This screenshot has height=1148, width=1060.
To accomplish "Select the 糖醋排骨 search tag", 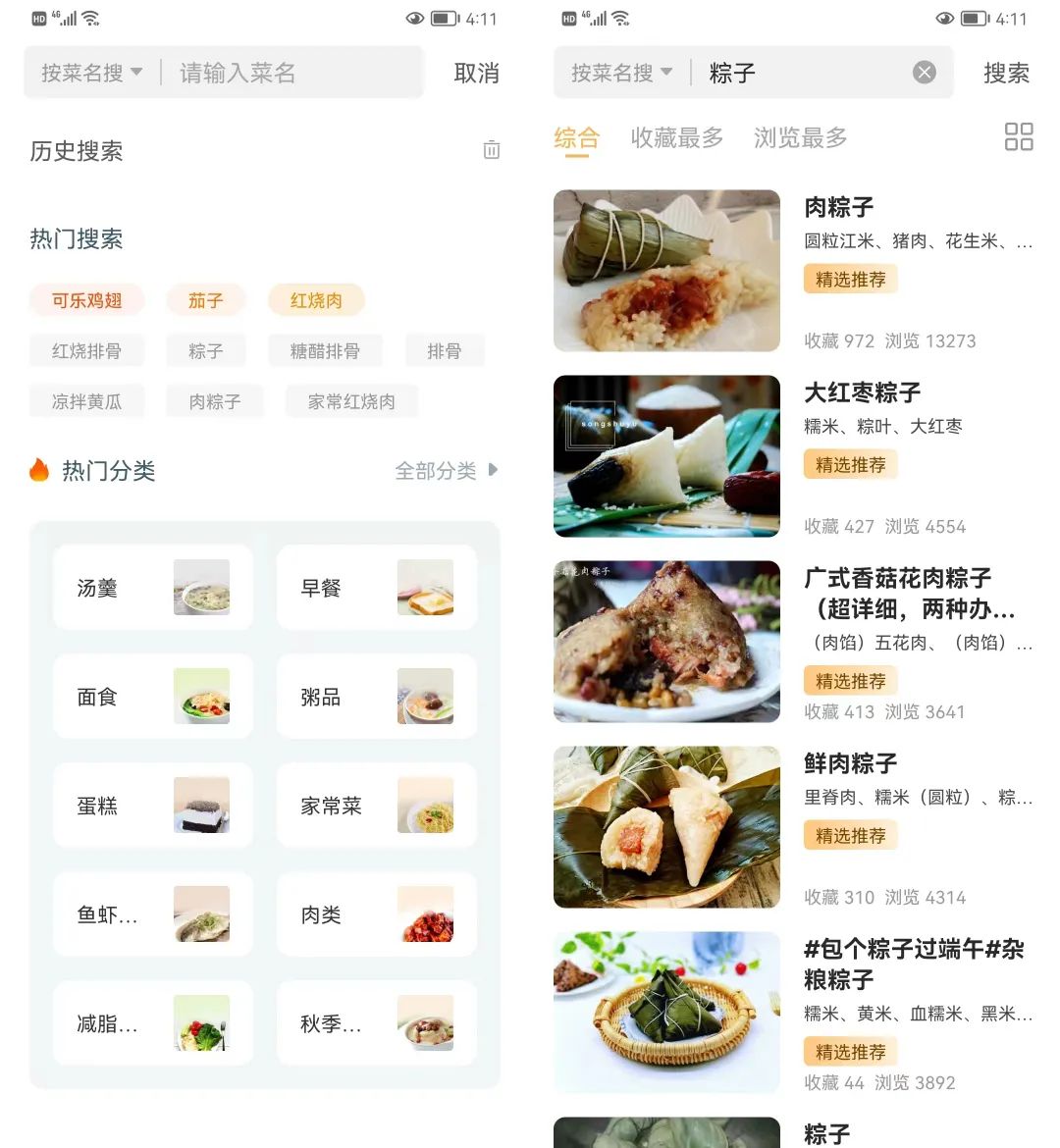I will point(325,350).
